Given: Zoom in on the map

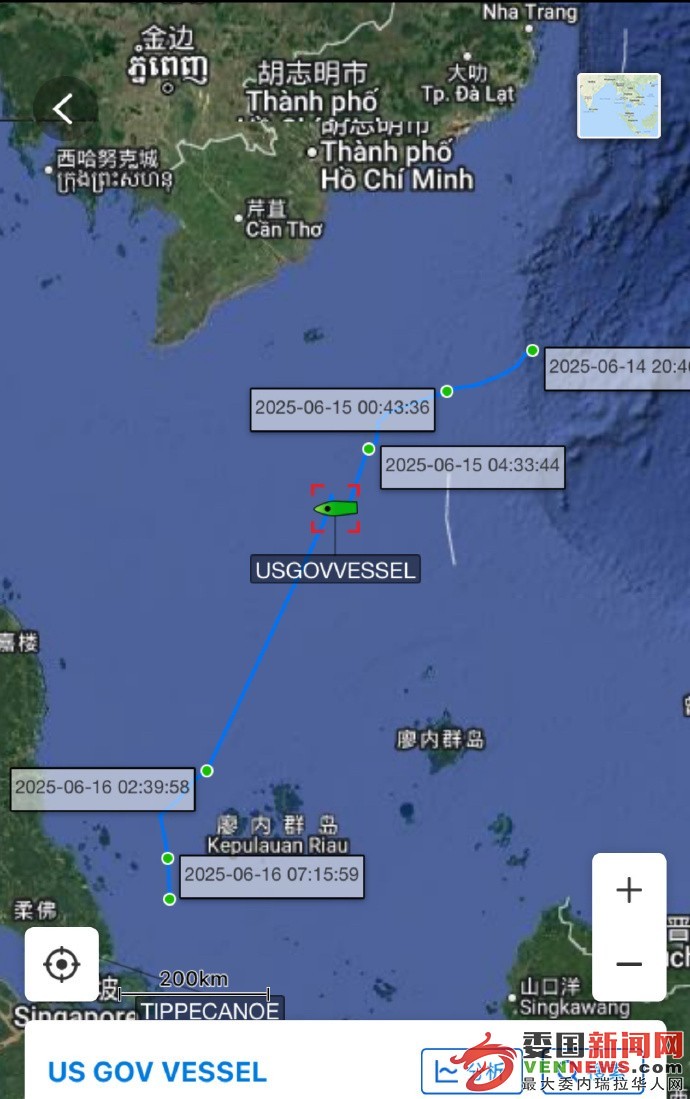Looking at the screenshot, I should coord(629,890).
